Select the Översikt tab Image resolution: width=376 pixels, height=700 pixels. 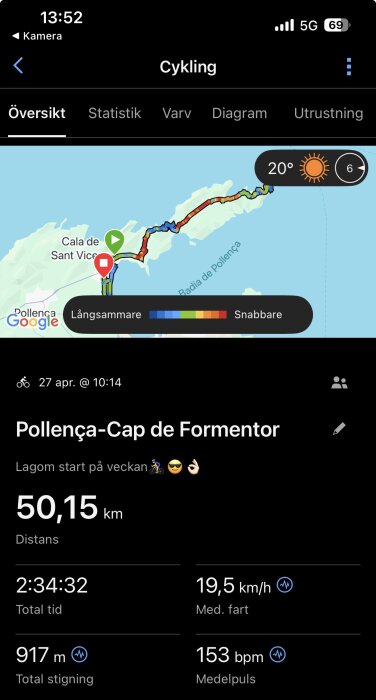[37, 113]
